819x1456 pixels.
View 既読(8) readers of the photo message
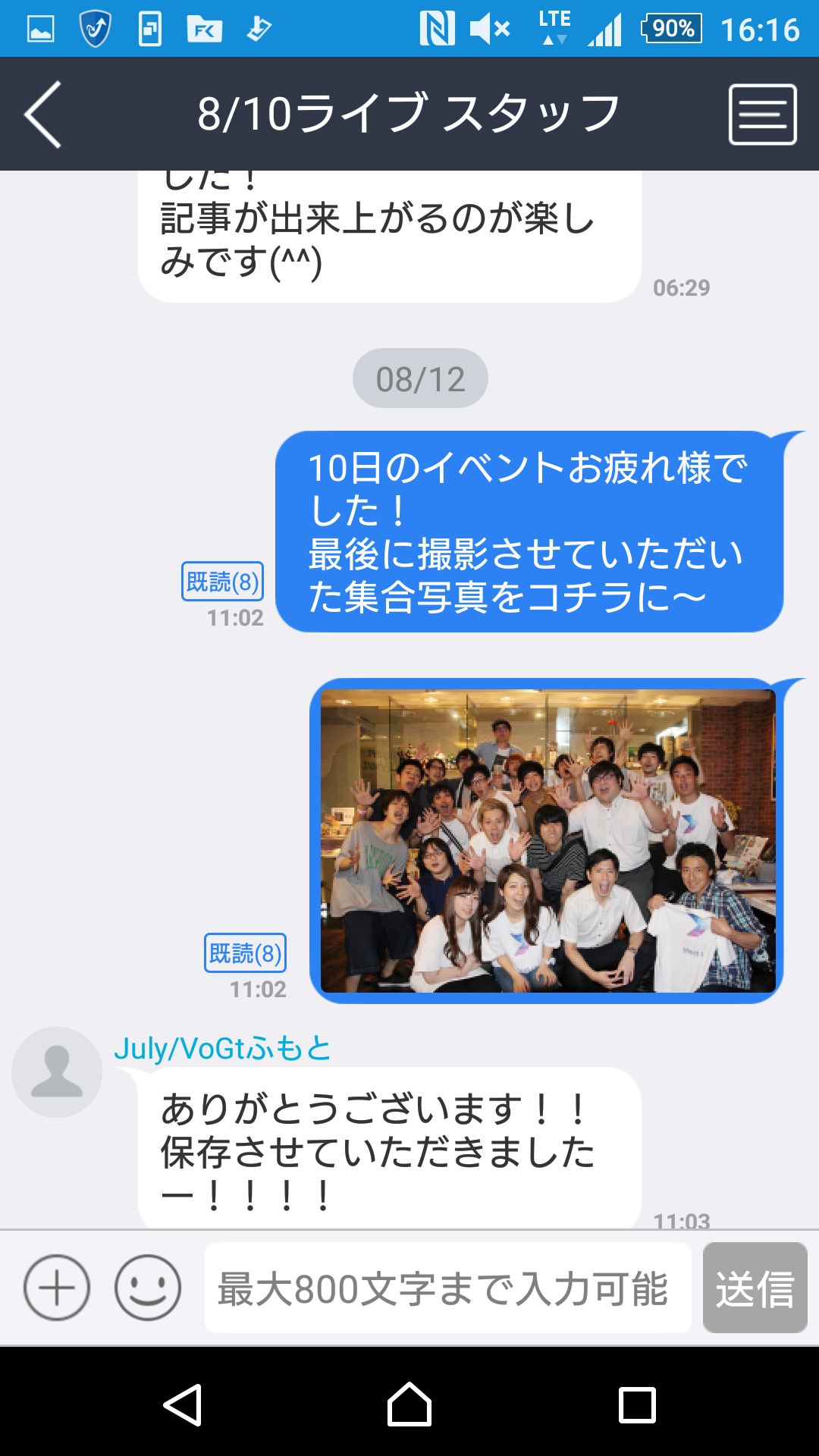245,953
